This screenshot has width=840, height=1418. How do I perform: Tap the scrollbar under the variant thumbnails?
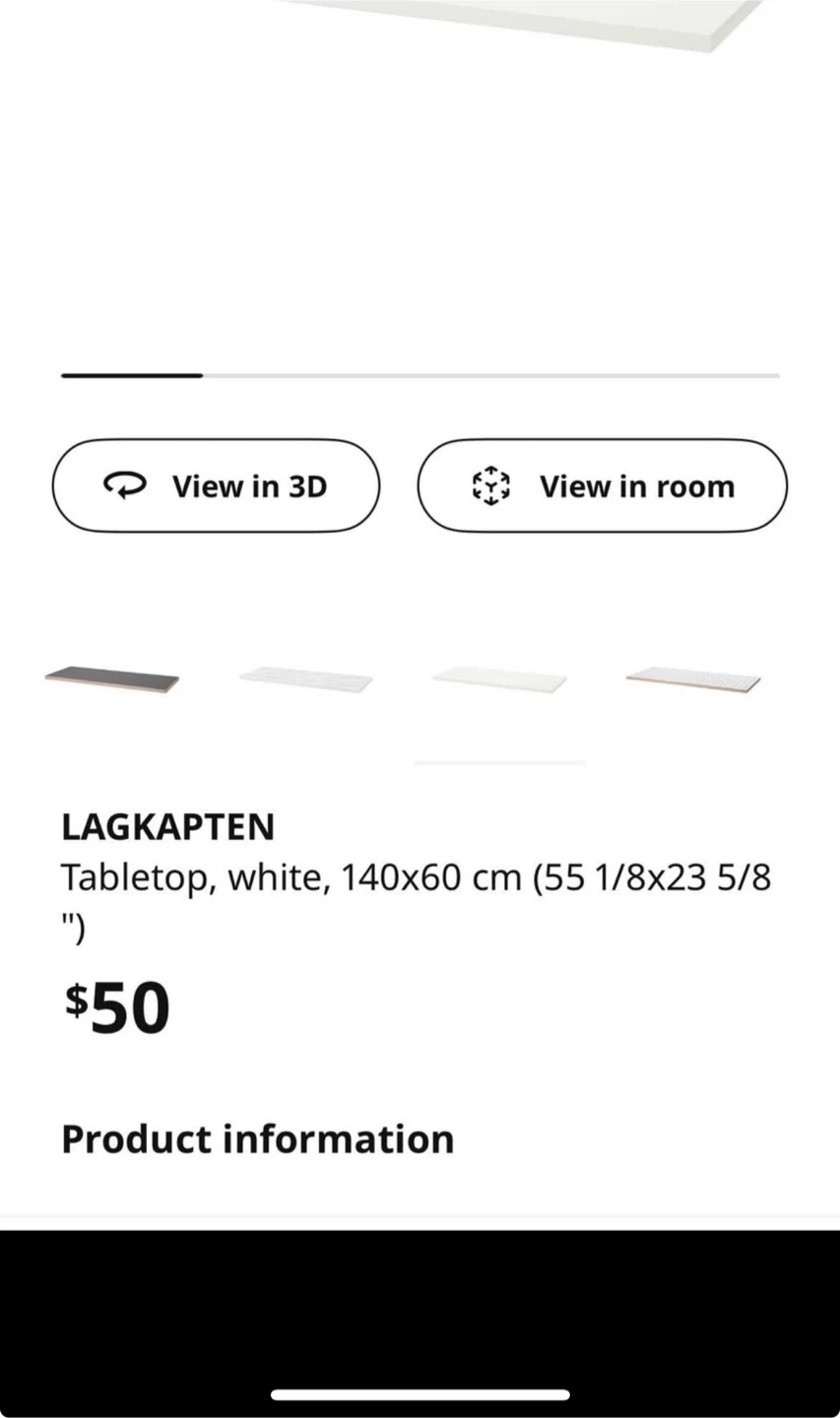[x=499, y=761]
